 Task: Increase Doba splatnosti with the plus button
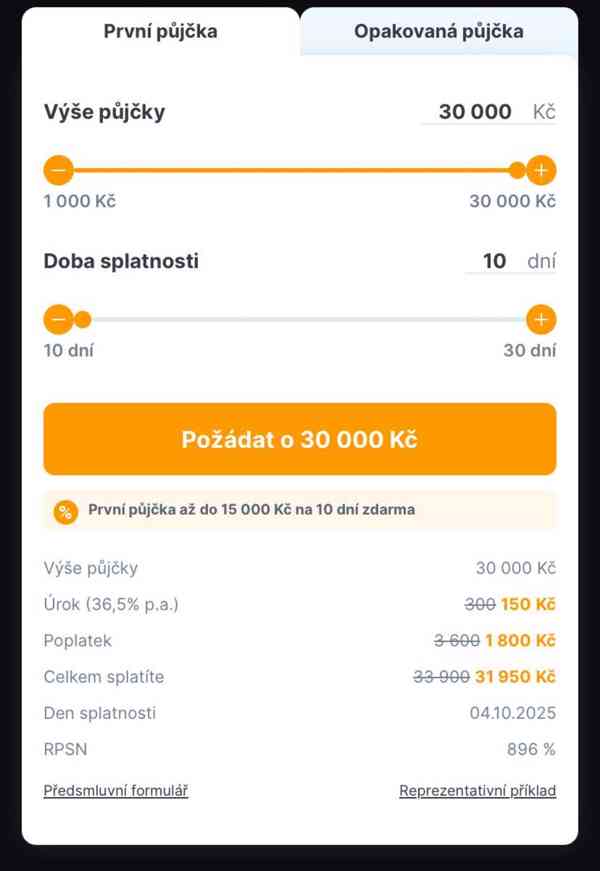(541, 320)
